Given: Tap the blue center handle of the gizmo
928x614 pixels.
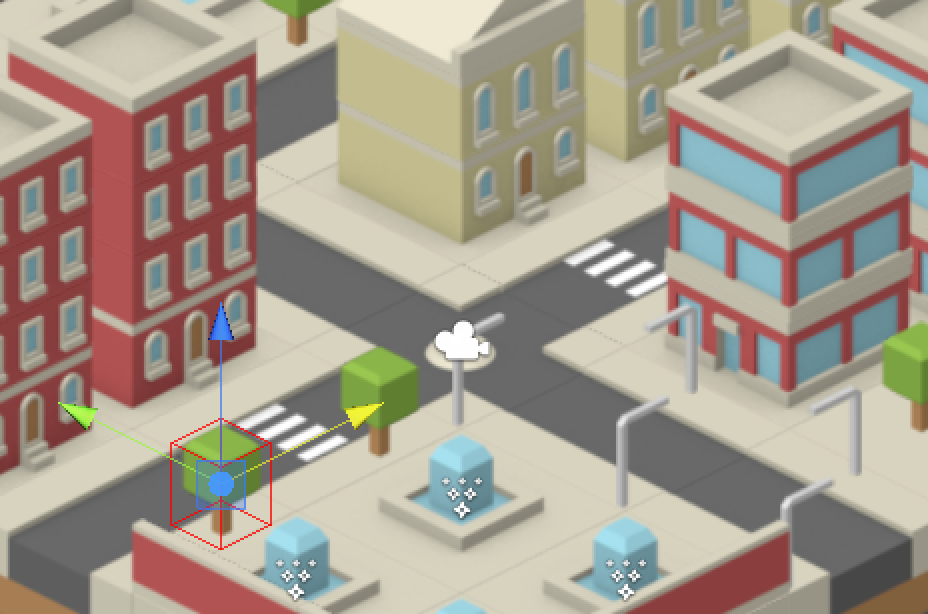Looking at the screenshot, I should pyautogui.click(x=221, y=485).
